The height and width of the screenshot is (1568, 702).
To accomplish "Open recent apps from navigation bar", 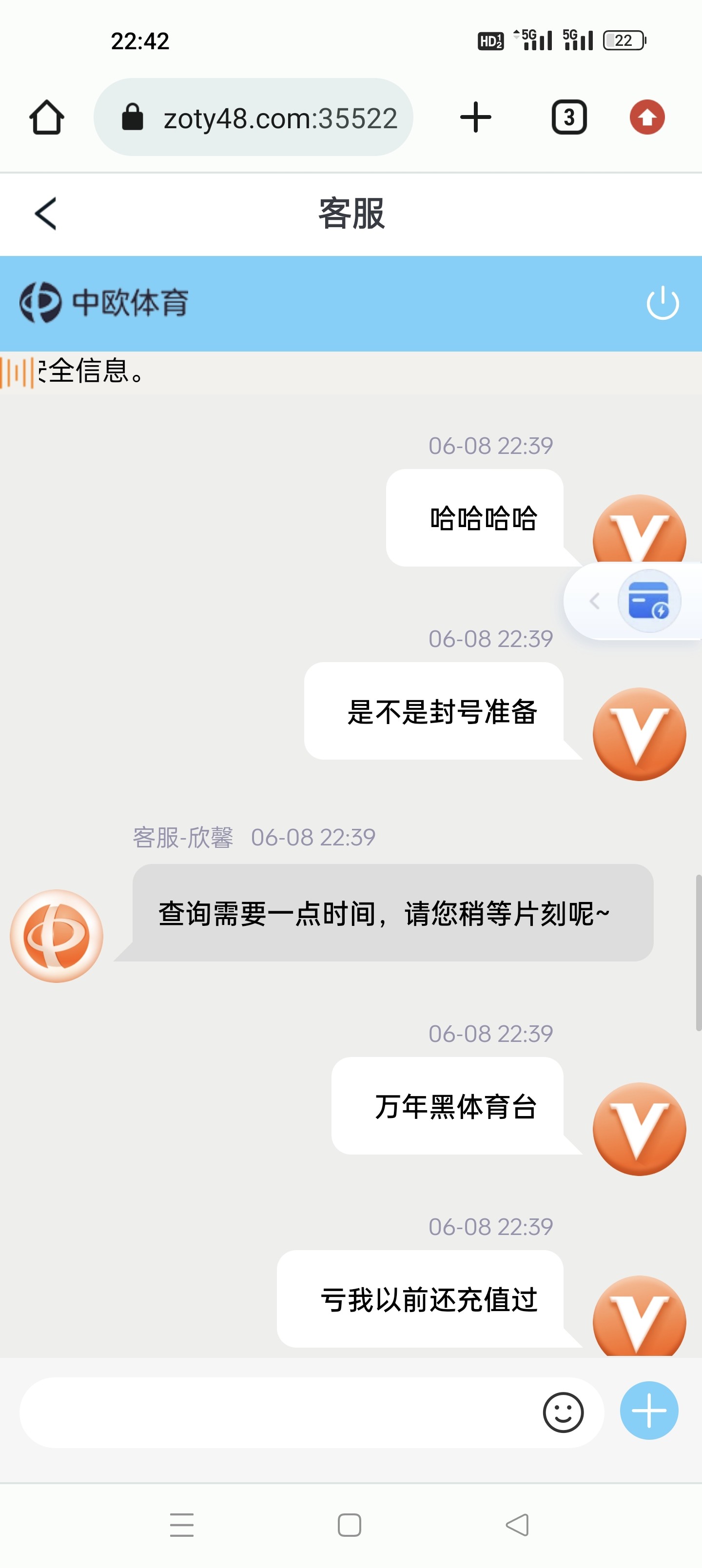I will click(x=181, y=1525).
